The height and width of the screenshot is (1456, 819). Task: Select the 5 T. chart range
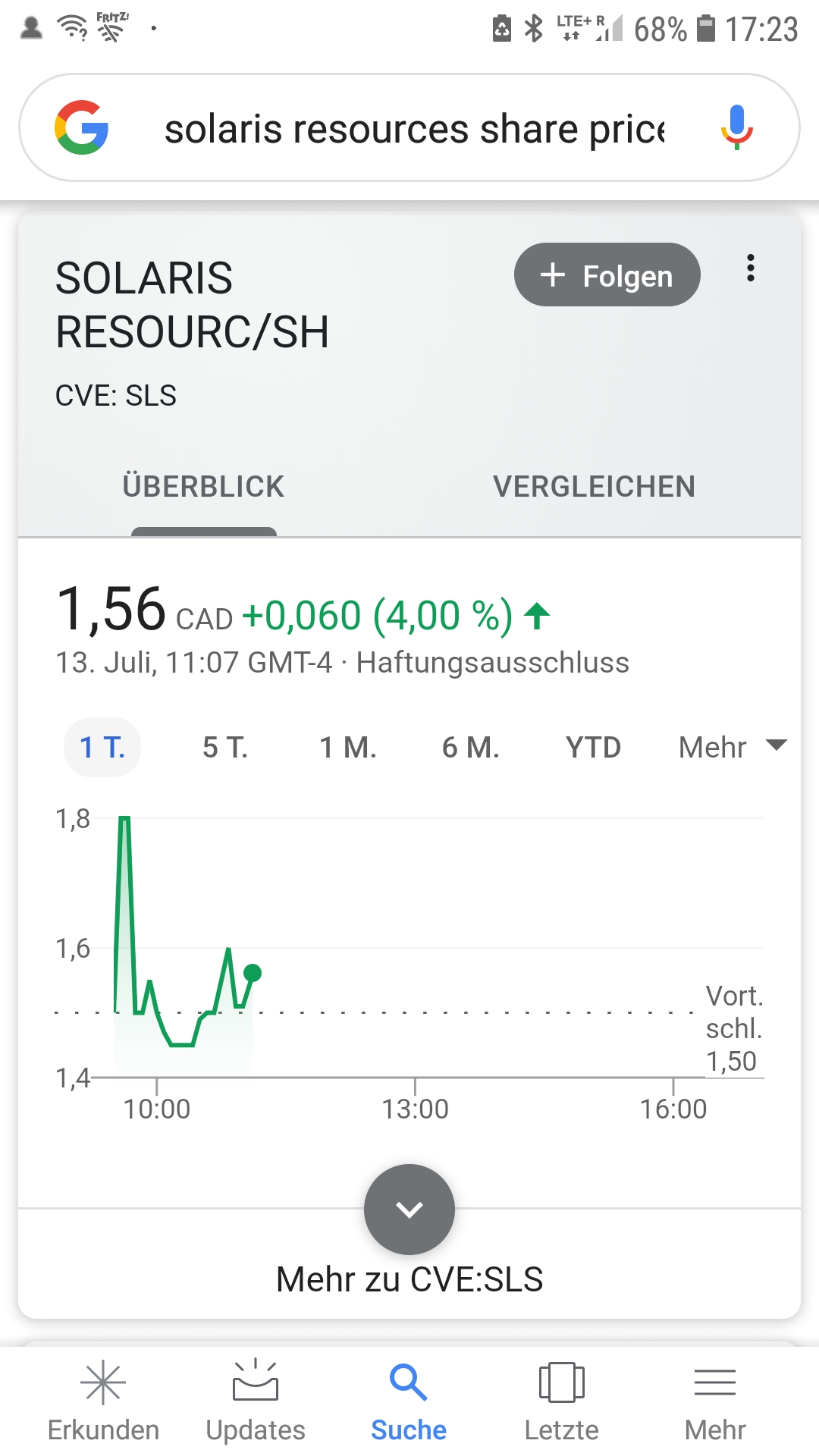point(225,748)
